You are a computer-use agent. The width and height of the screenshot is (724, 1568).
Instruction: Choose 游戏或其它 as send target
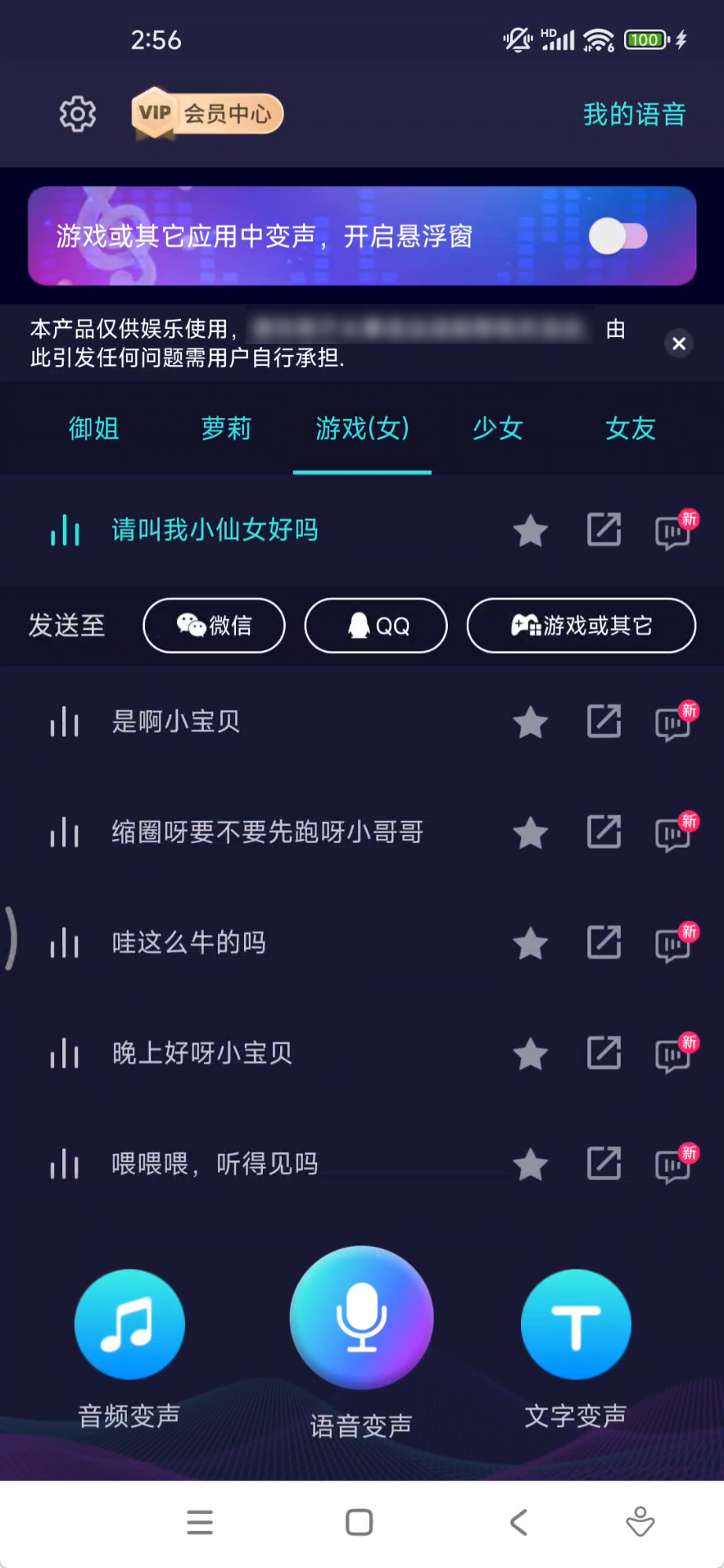pos(581,626)
